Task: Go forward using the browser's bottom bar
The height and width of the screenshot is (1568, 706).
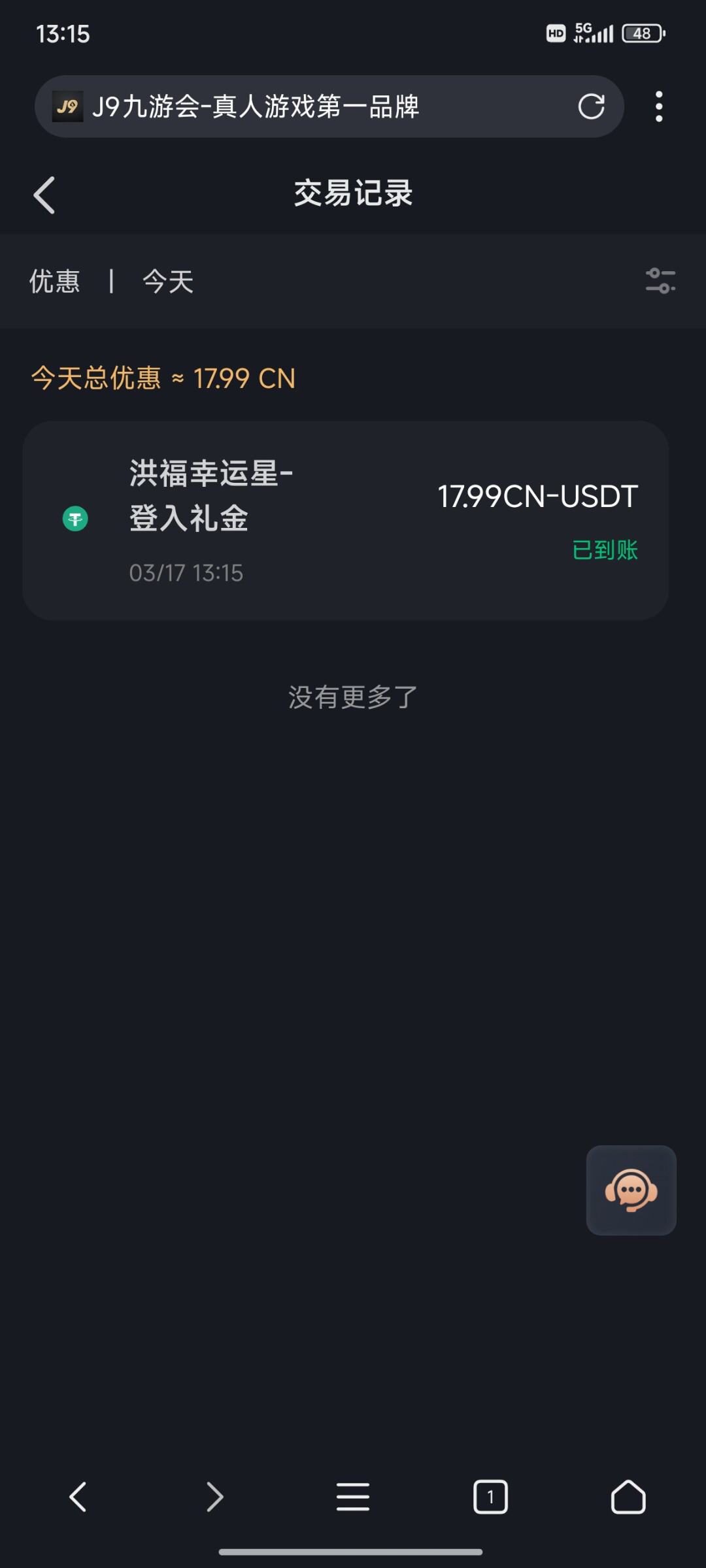Action: [x=215, y=1497]
